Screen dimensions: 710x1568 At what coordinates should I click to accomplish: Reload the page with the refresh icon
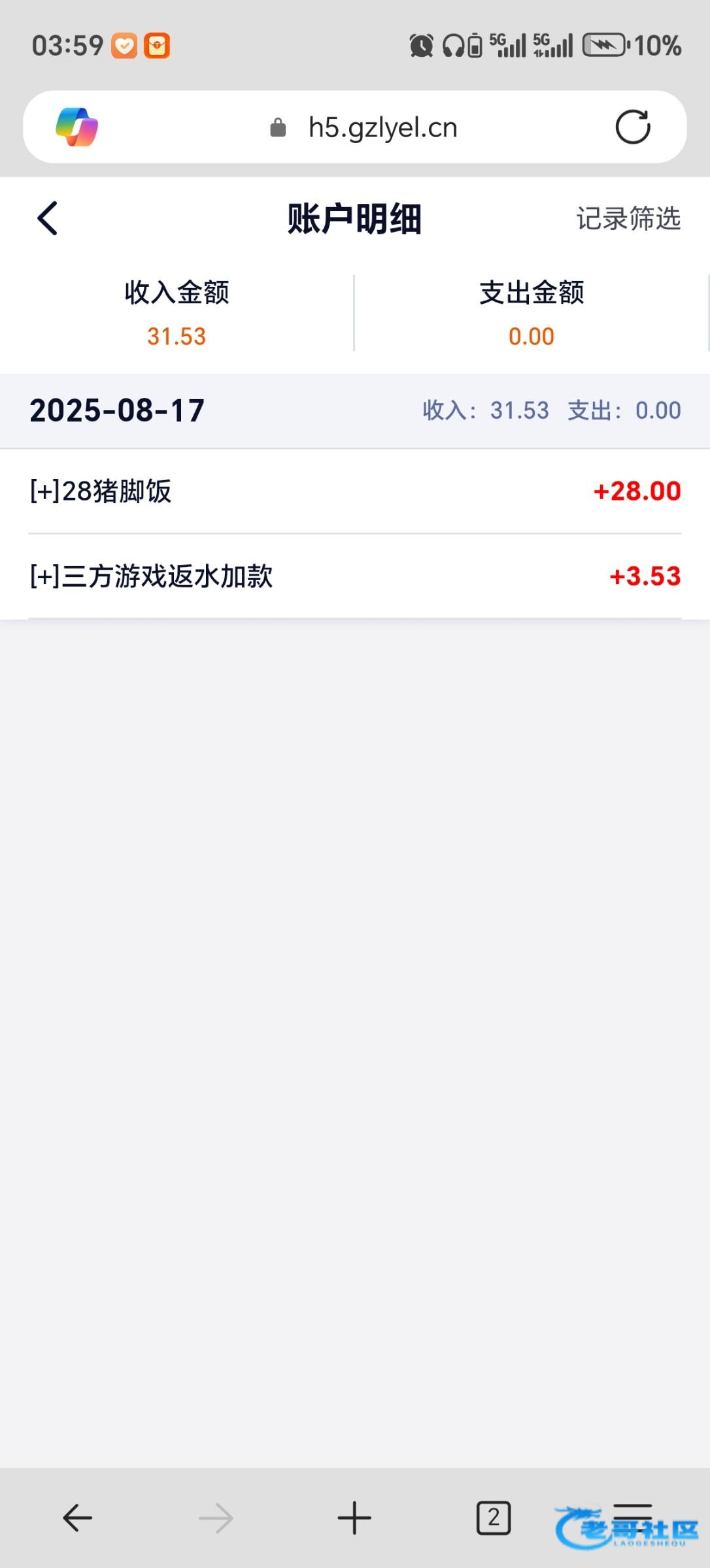coord(632,127)
